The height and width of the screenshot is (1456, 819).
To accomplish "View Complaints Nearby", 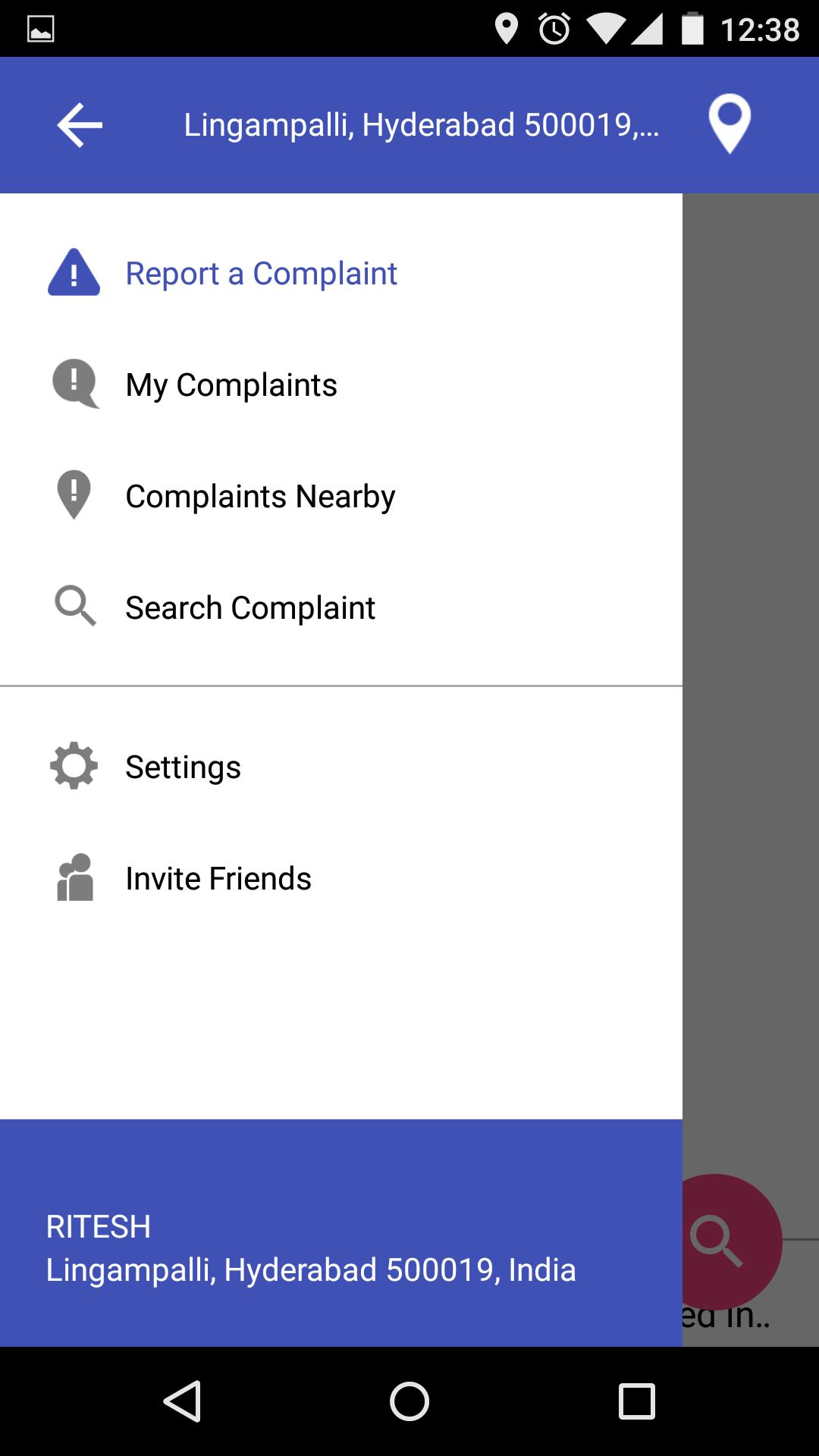I will 259,497.
